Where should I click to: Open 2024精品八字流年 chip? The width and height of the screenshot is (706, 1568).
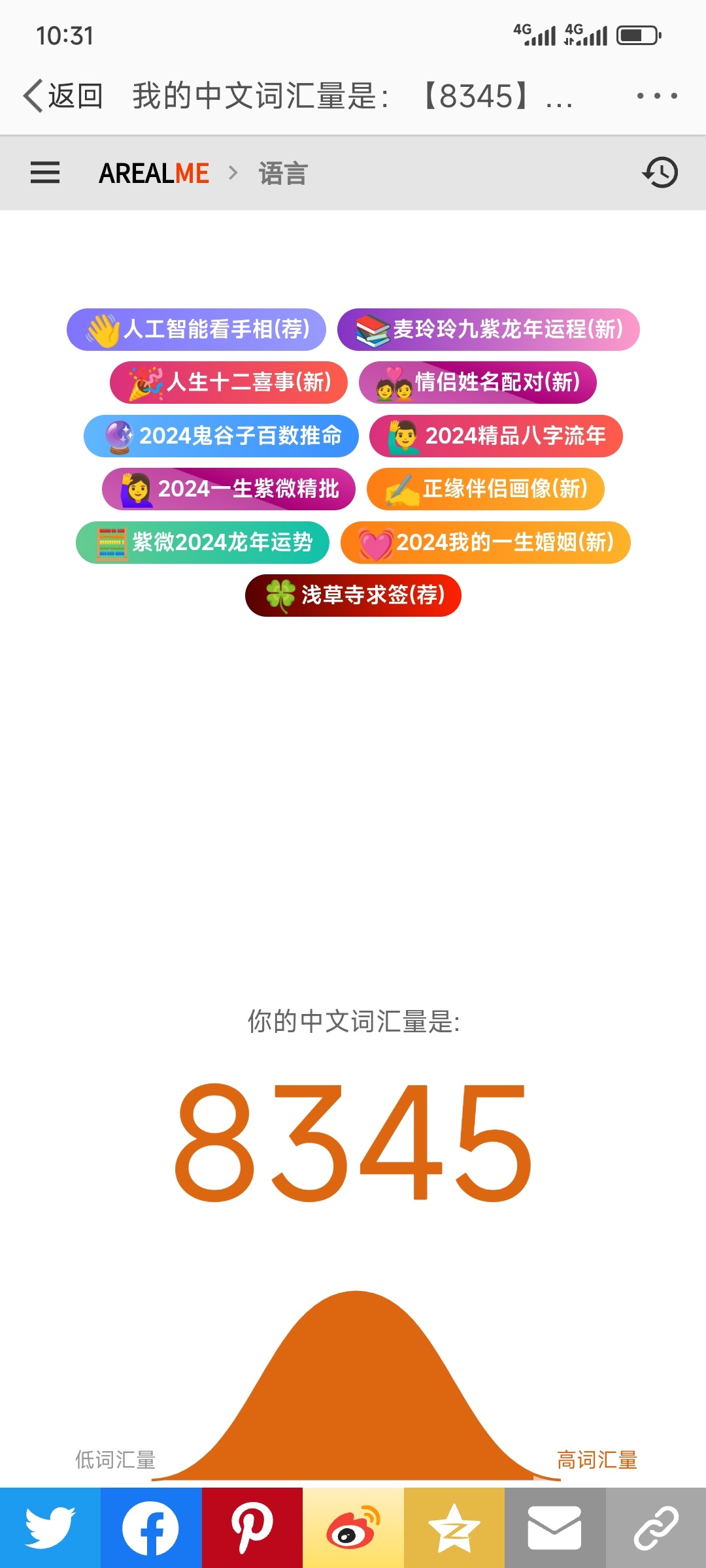point(496,436)
